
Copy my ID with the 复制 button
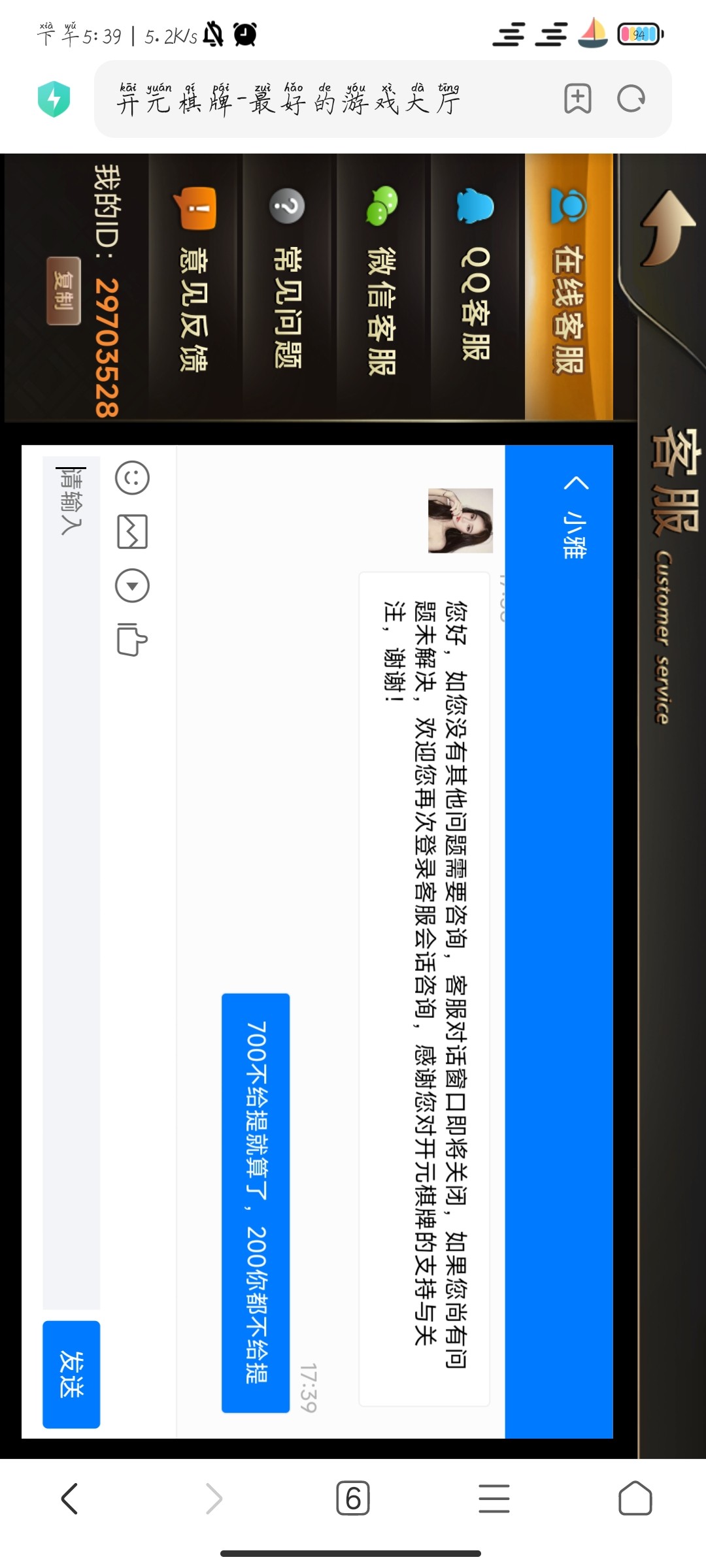point(63,291)
